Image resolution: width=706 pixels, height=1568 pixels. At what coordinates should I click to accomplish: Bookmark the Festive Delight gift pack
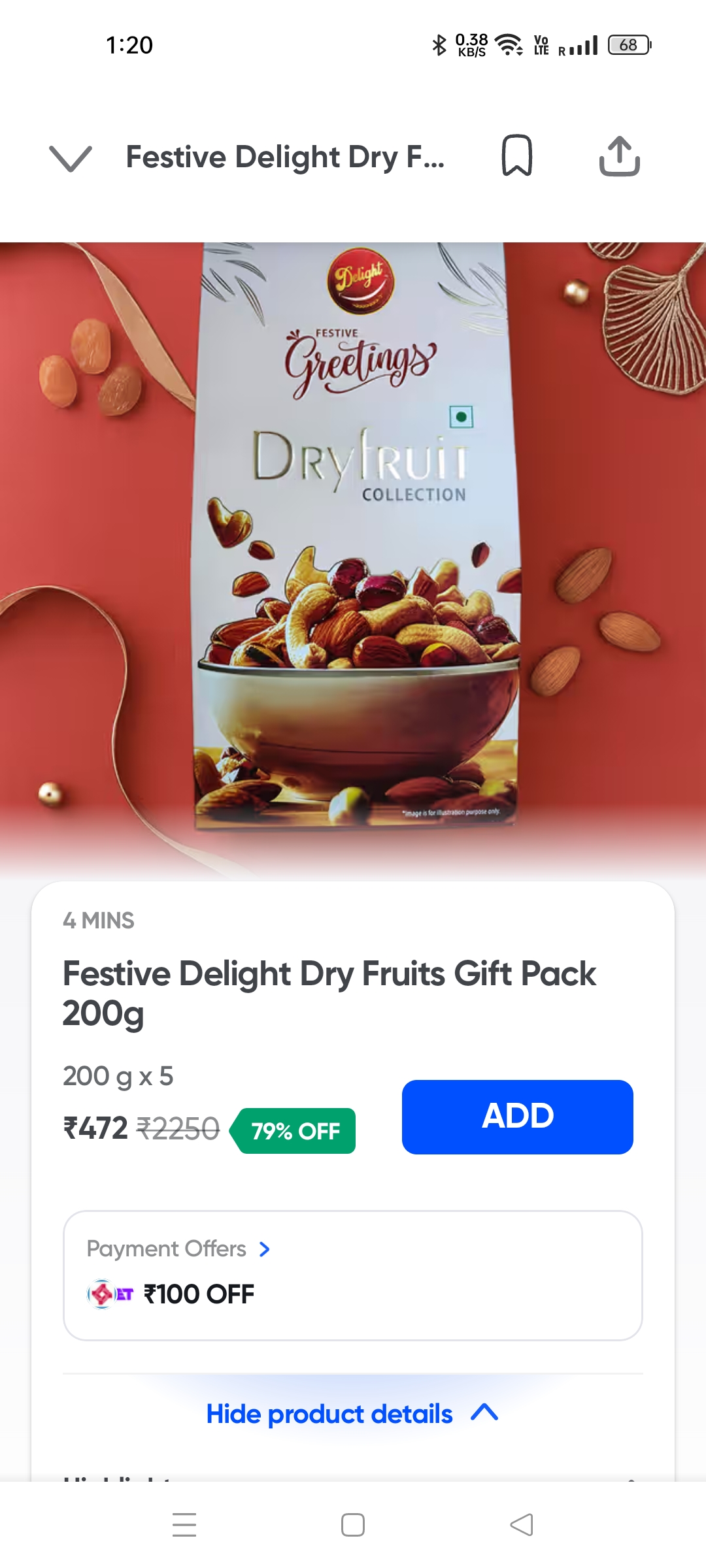[516, 156]
